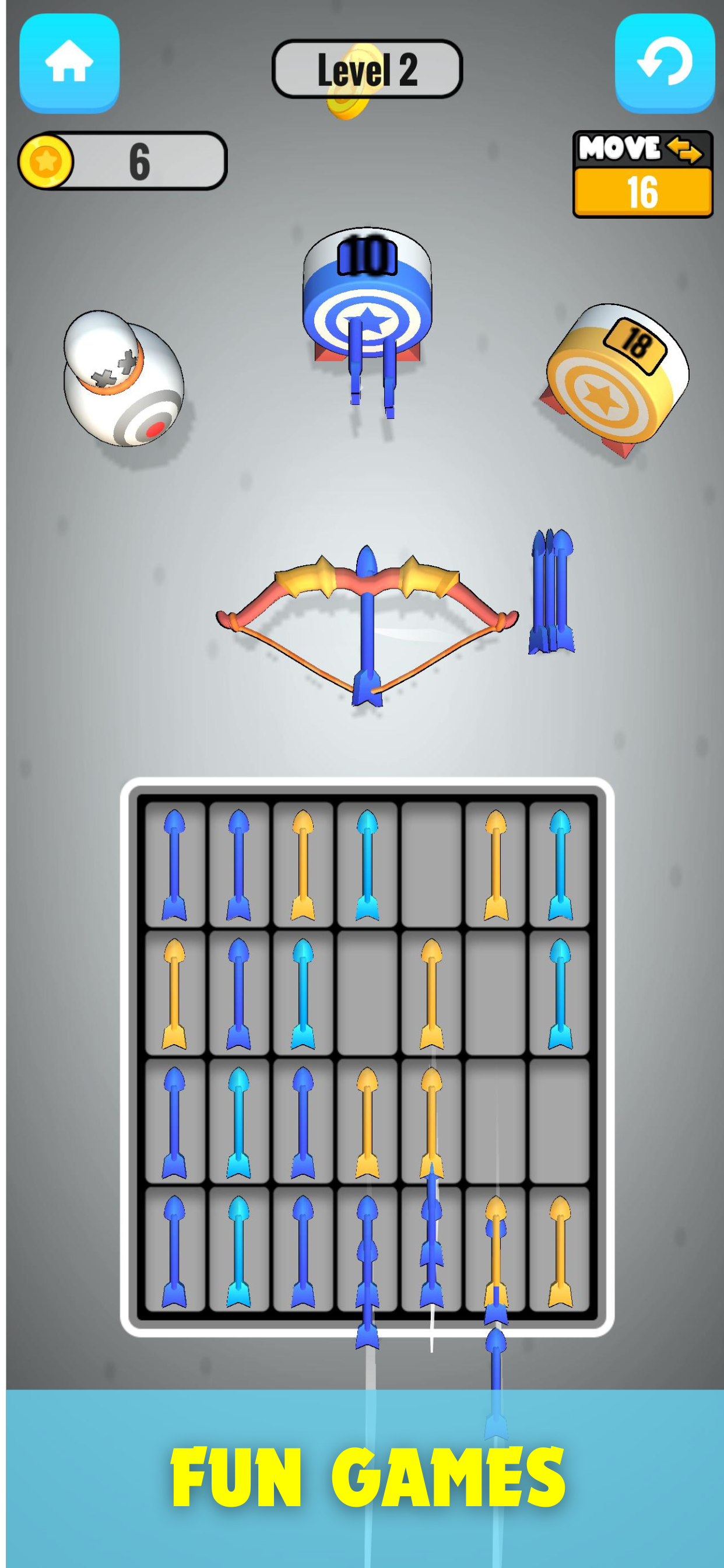
Task: Return to the home menu
Action: coord(69,62)
